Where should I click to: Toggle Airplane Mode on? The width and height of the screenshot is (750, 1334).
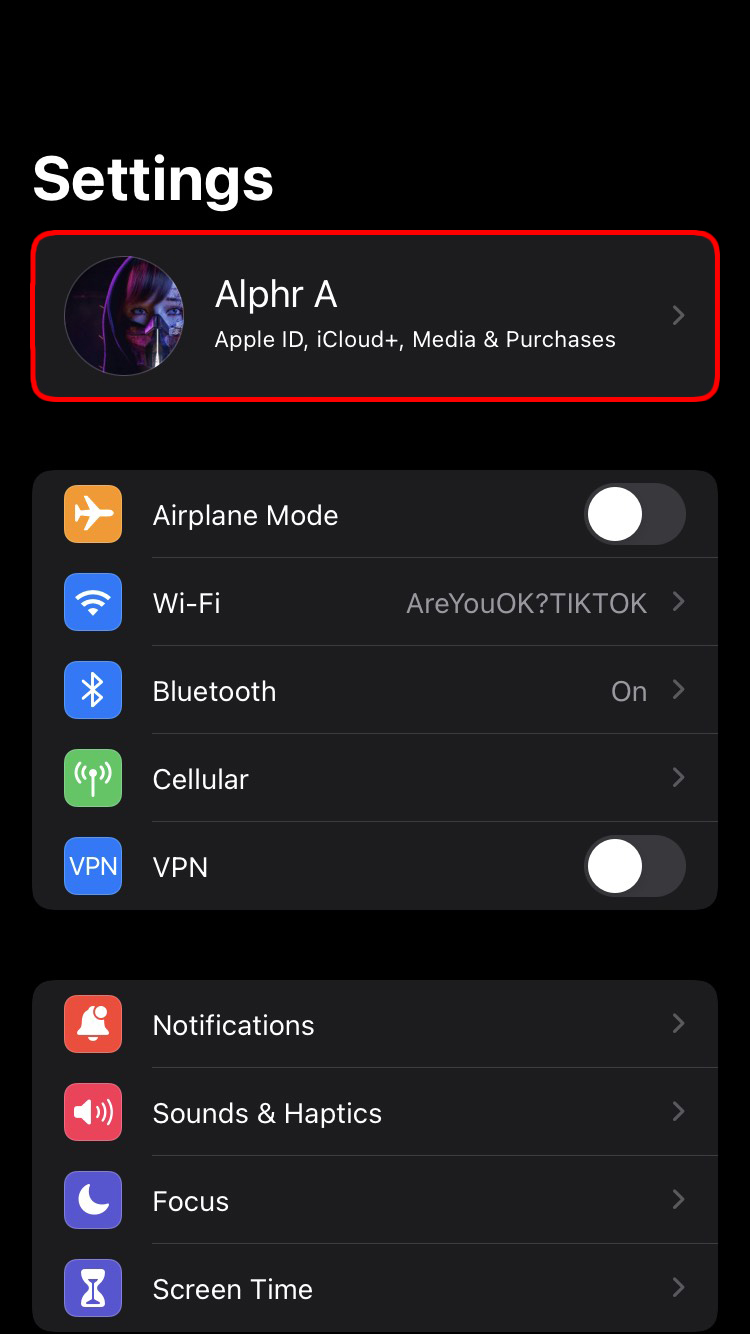(x=634, y=515)
